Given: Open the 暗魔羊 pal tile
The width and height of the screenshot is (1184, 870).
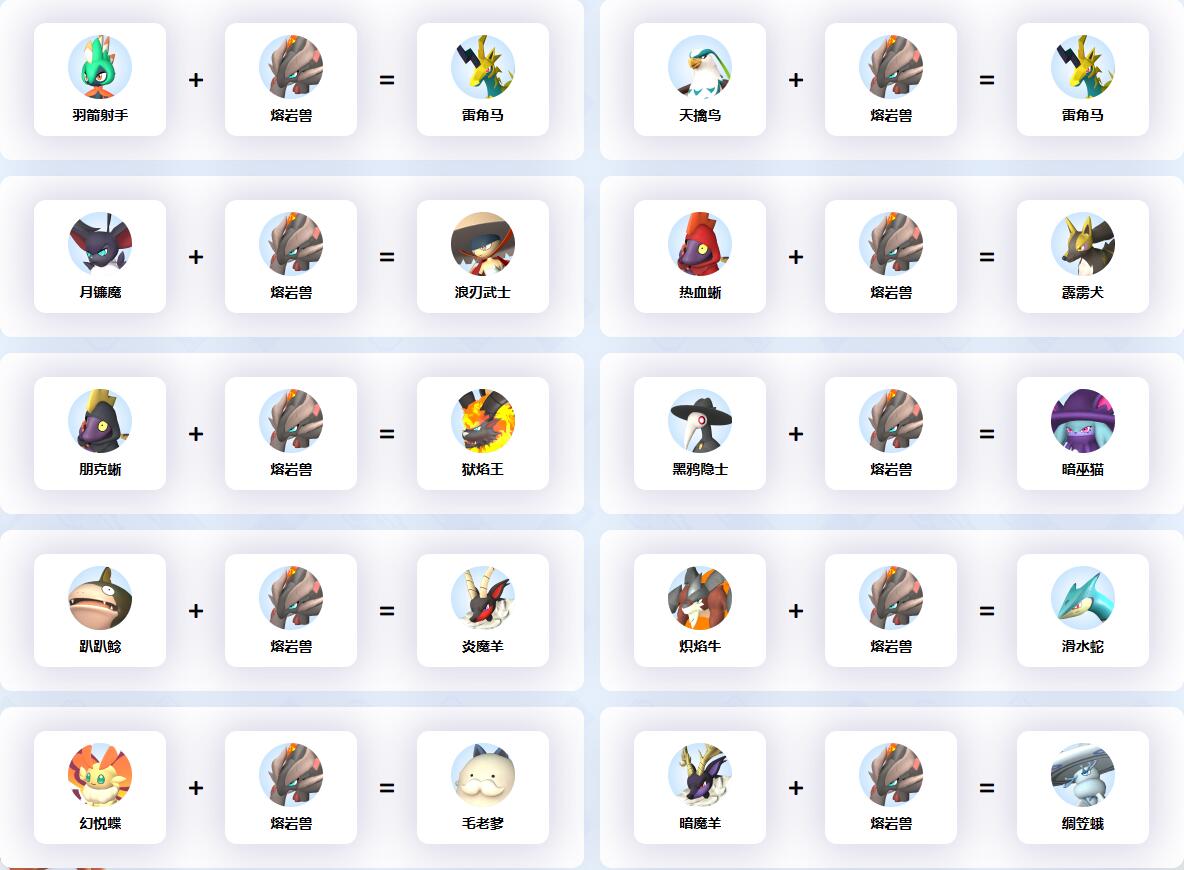Looking at the screenshot, I should [x=700, y=788].
